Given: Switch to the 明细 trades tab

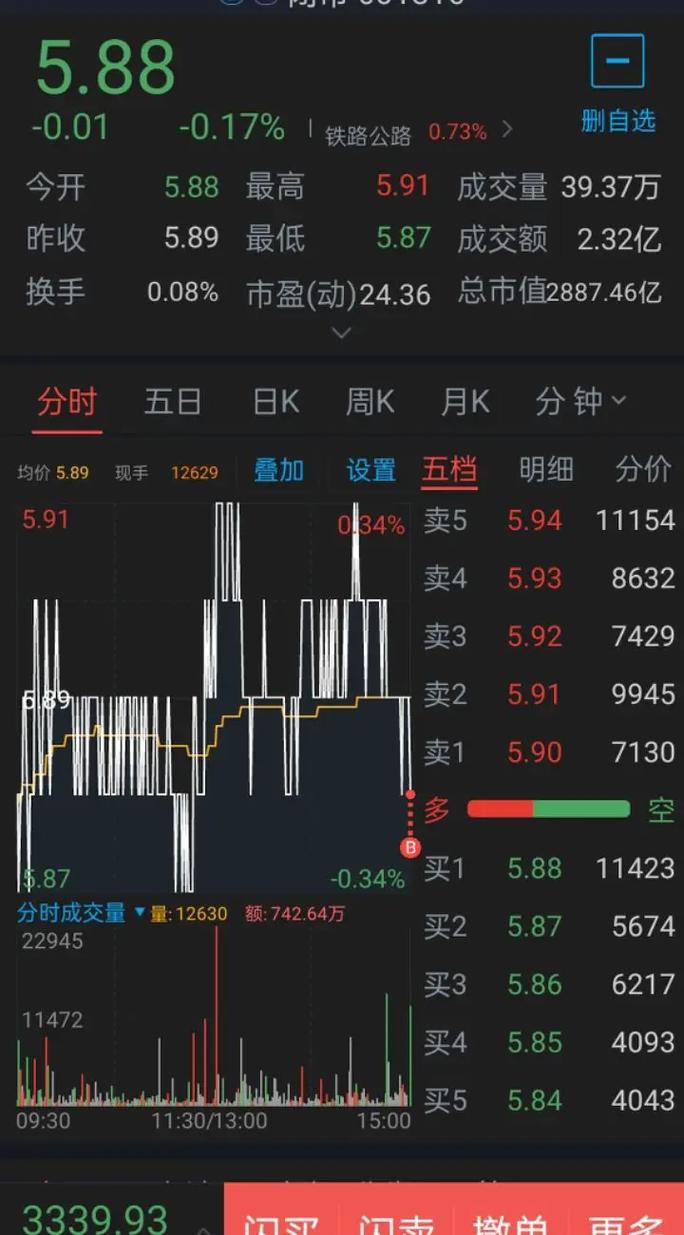Looking at the screenshot, I should point(546,470).
